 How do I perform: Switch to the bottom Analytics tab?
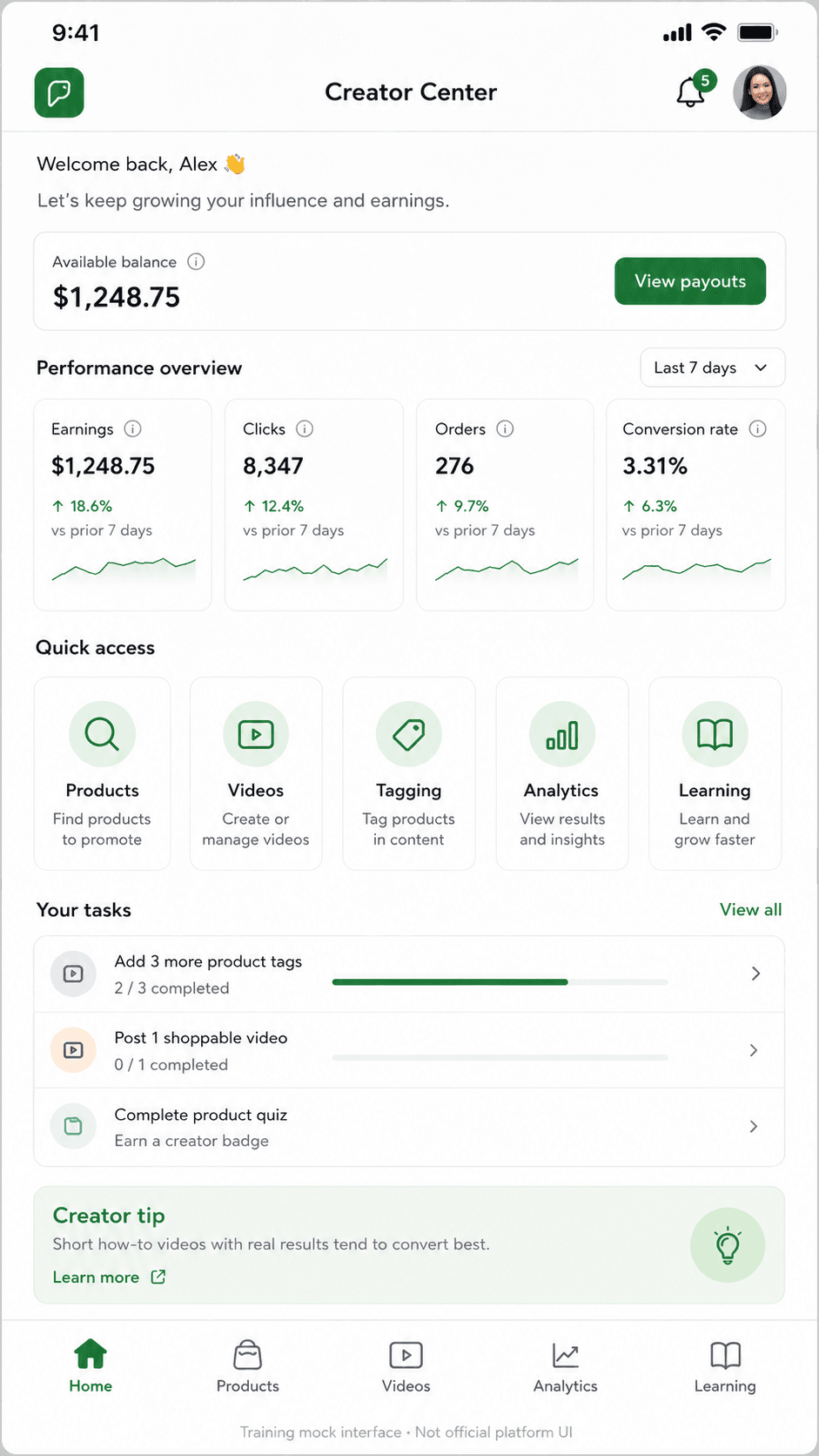[566, 1367]
